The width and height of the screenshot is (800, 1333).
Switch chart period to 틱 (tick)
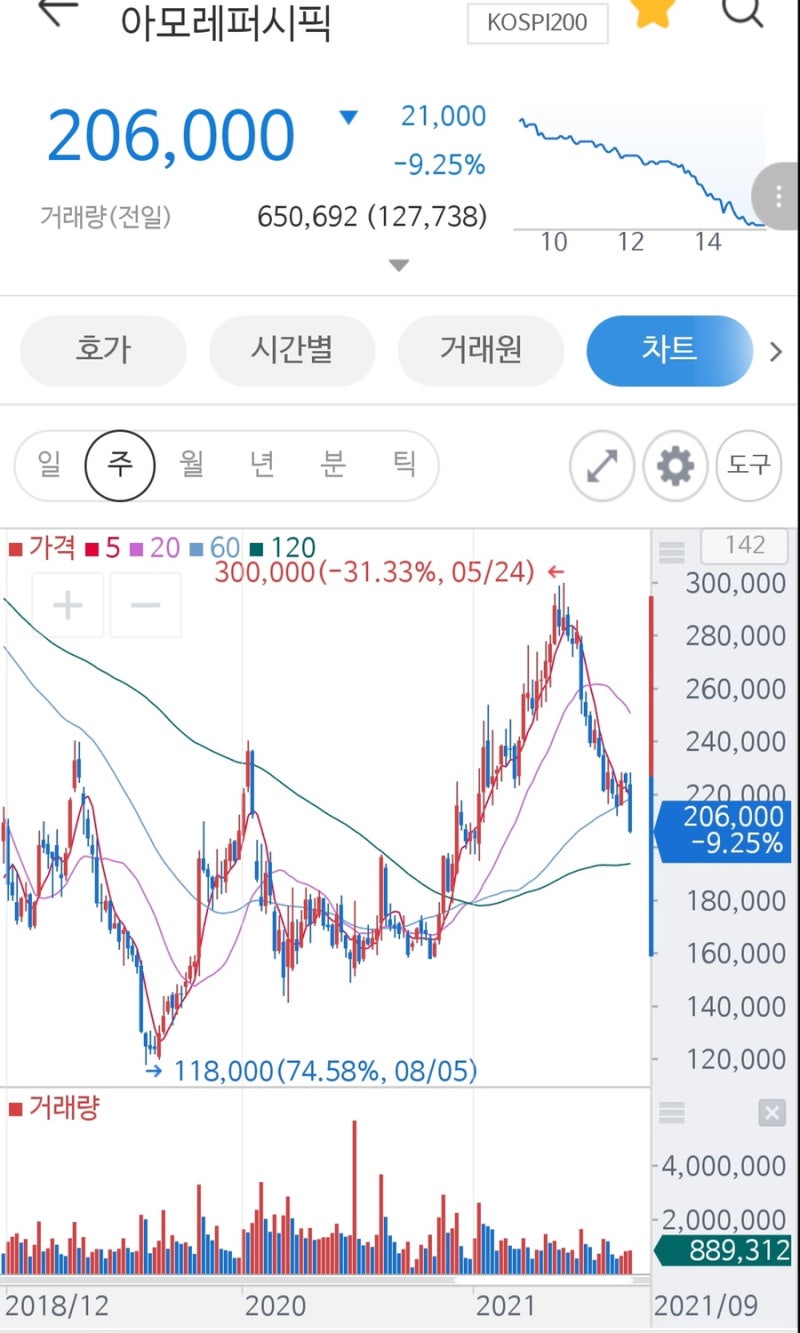(x=403, y=465)
